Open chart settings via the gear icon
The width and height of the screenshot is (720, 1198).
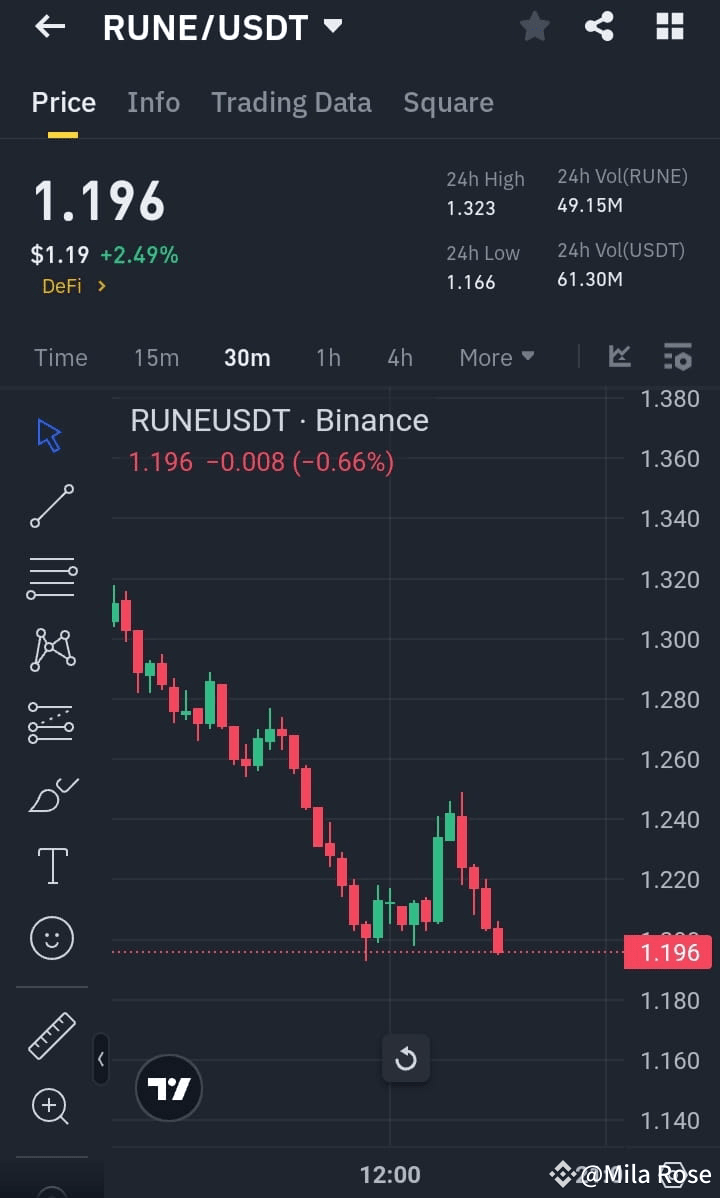click(677, 357)
